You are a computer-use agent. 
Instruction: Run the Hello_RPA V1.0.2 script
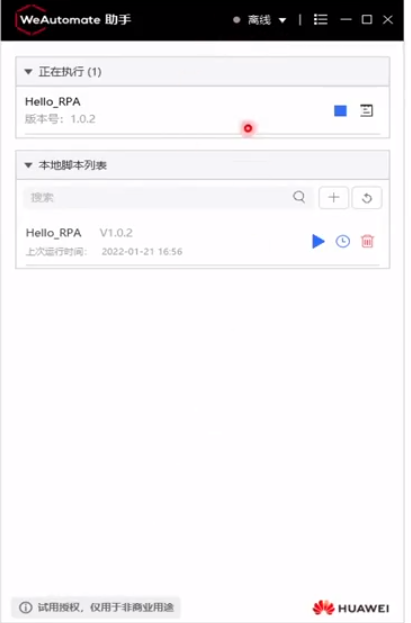coord(318,241)
